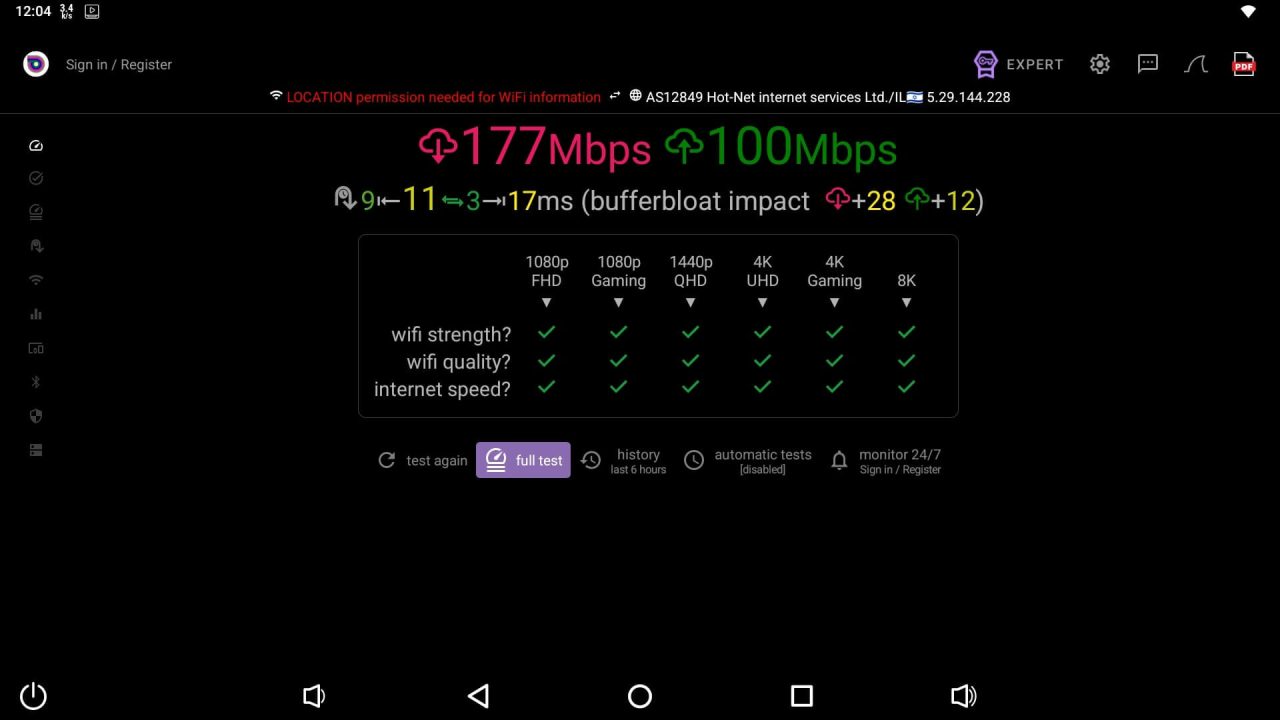Open monitor 24/7 option
Screen dimensions: 1280x720
(886, 460)
